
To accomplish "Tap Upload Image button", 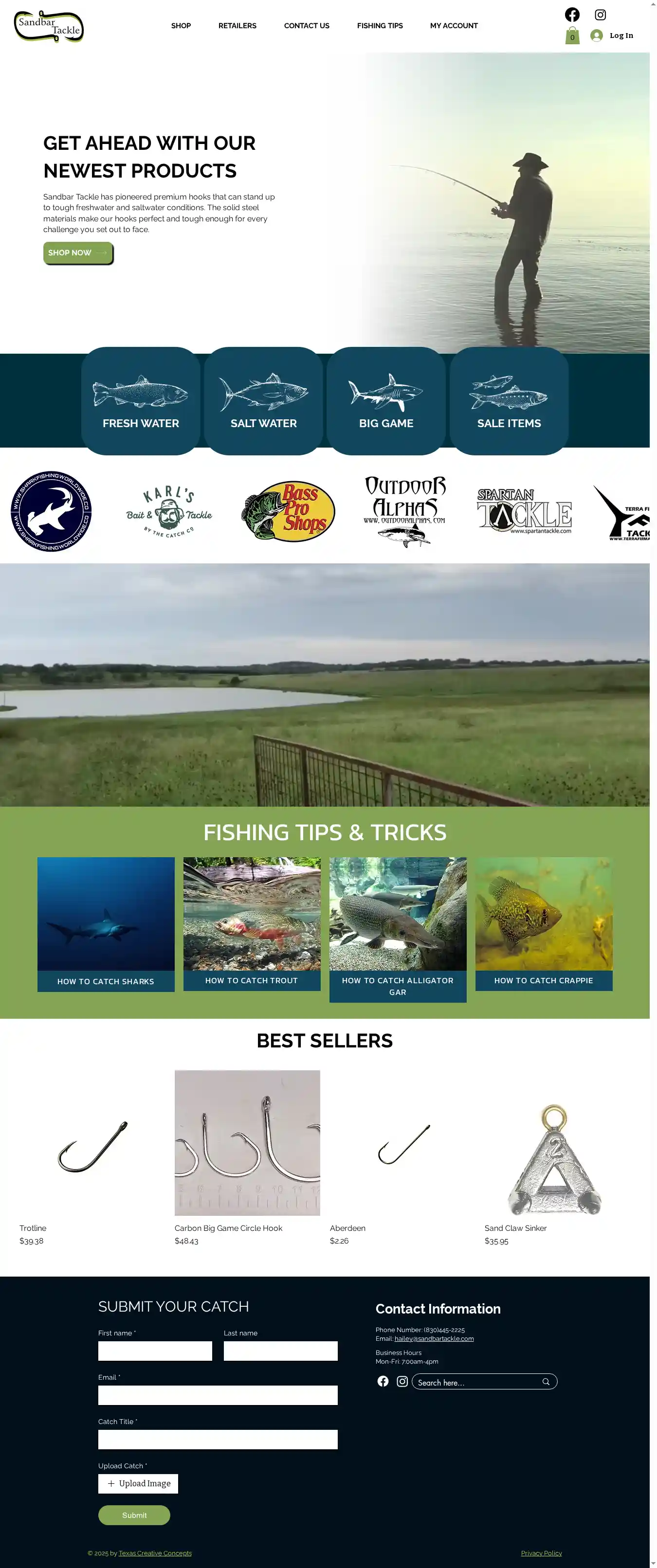I will coord(138,1483).
